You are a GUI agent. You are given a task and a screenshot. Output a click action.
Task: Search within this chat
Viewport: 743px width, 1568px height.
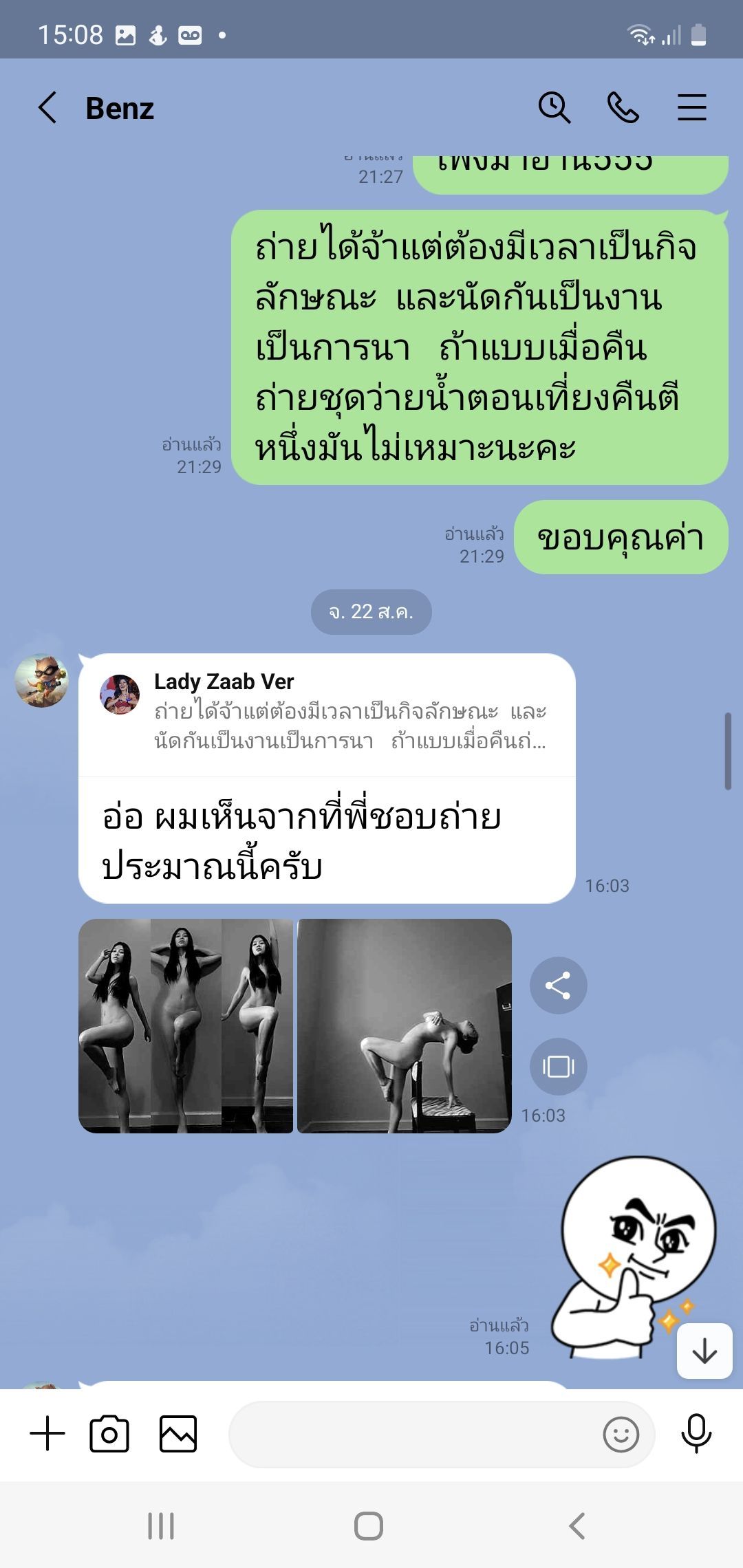click(x=554, y=108)
